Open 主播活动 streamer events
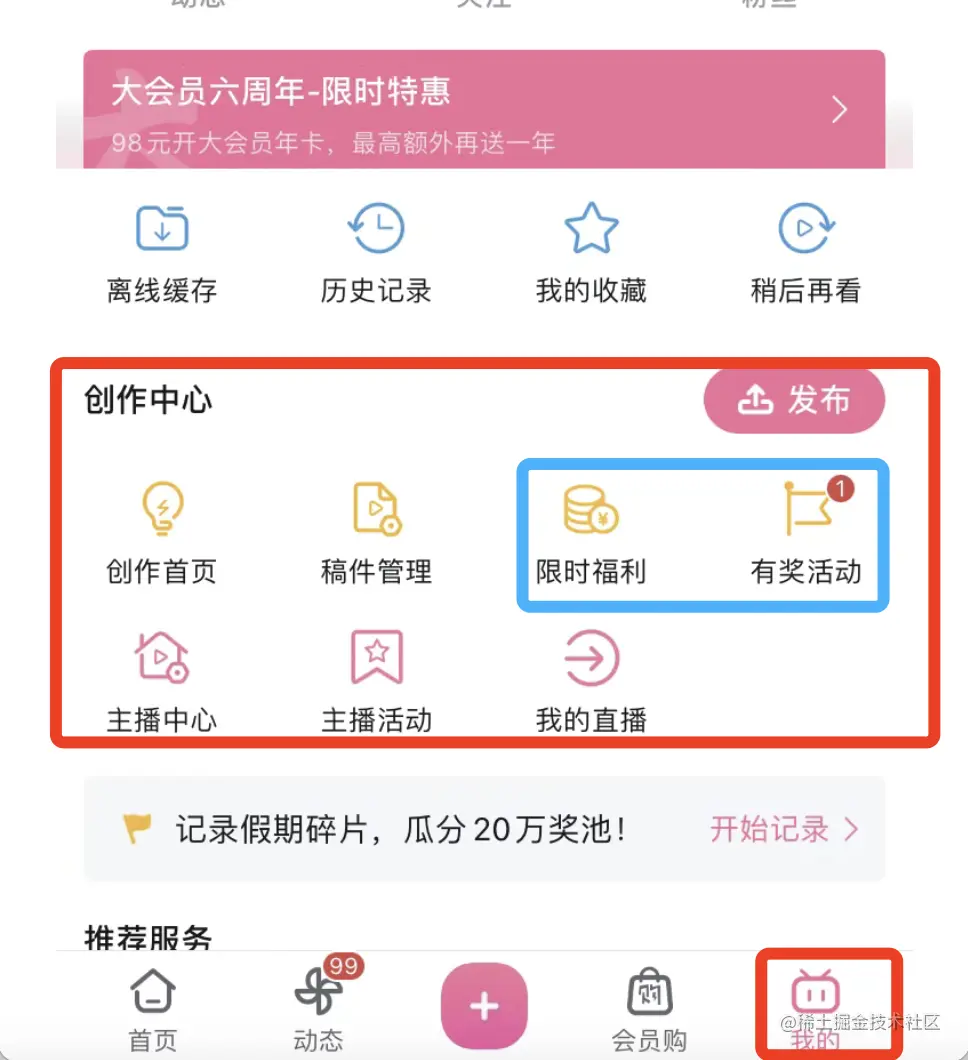 coord(376,681)
